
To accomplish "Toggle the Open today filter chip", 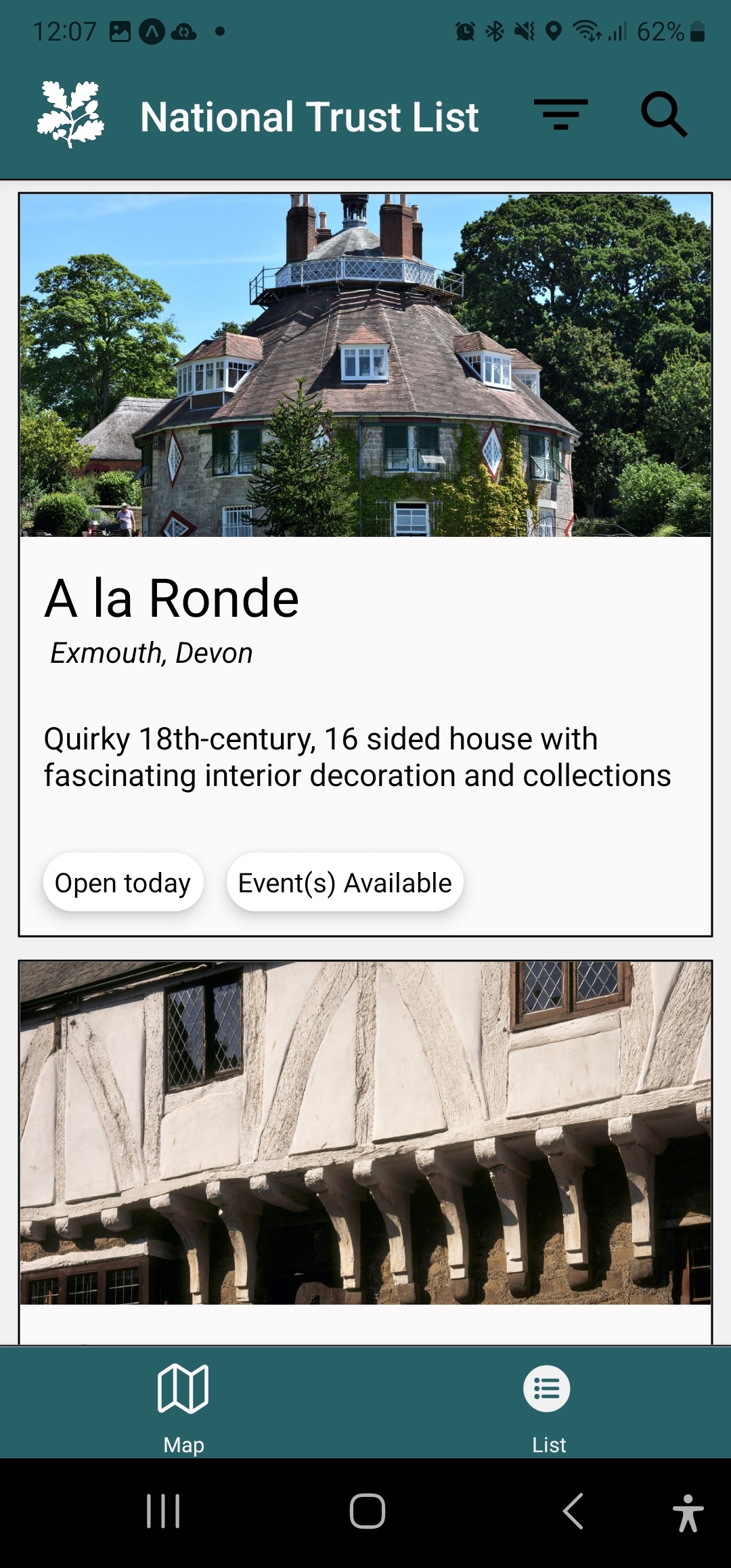I will pos(123,881).
